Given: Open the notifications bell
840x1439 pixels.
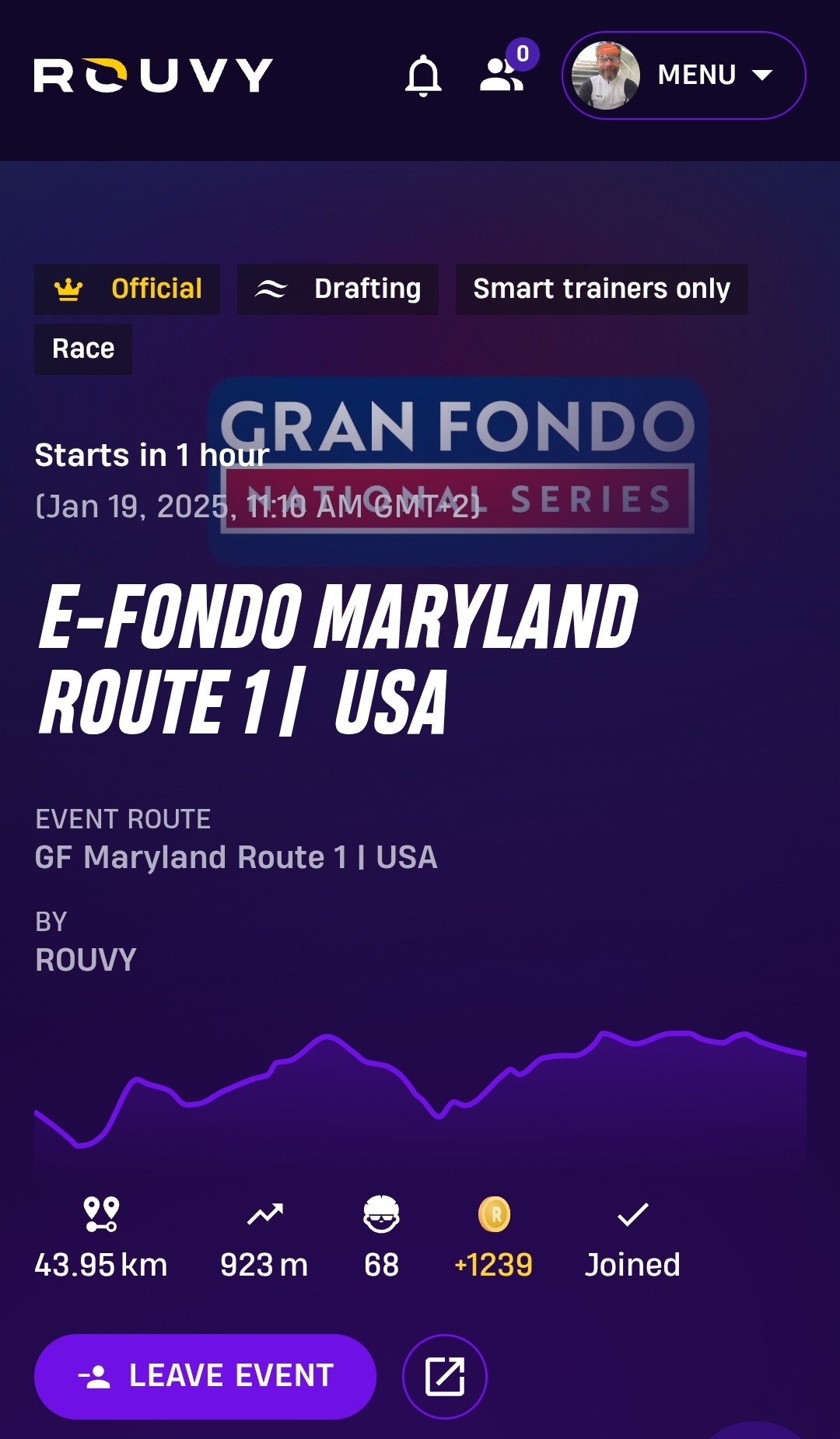Looking at the screenshot, I should point(423,75).
